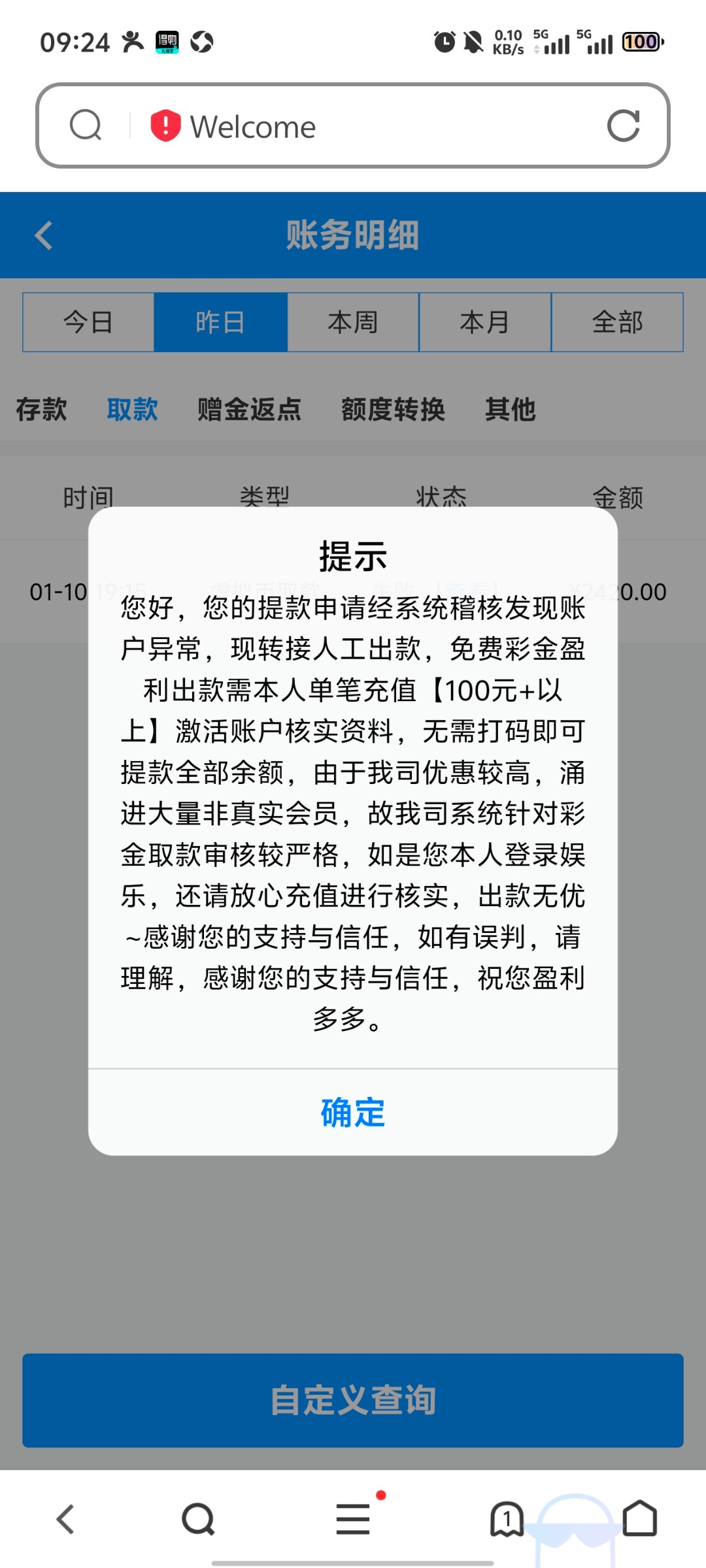706x1568 pixels.
Task: Switch to the 全部 records view
Action: point(617,321)
